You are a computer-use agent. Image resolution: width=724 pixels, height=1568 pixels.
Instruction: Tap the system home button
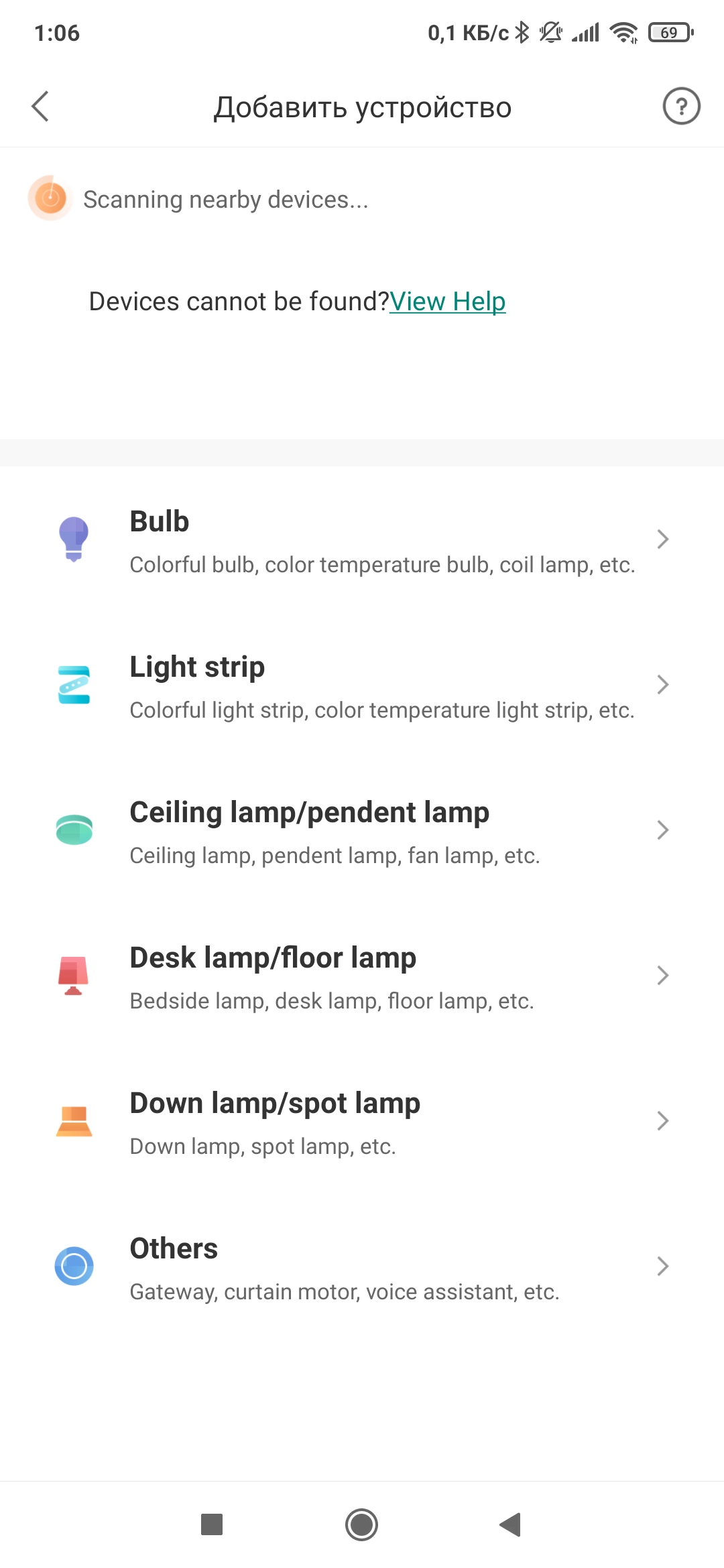pos(362,1525)
